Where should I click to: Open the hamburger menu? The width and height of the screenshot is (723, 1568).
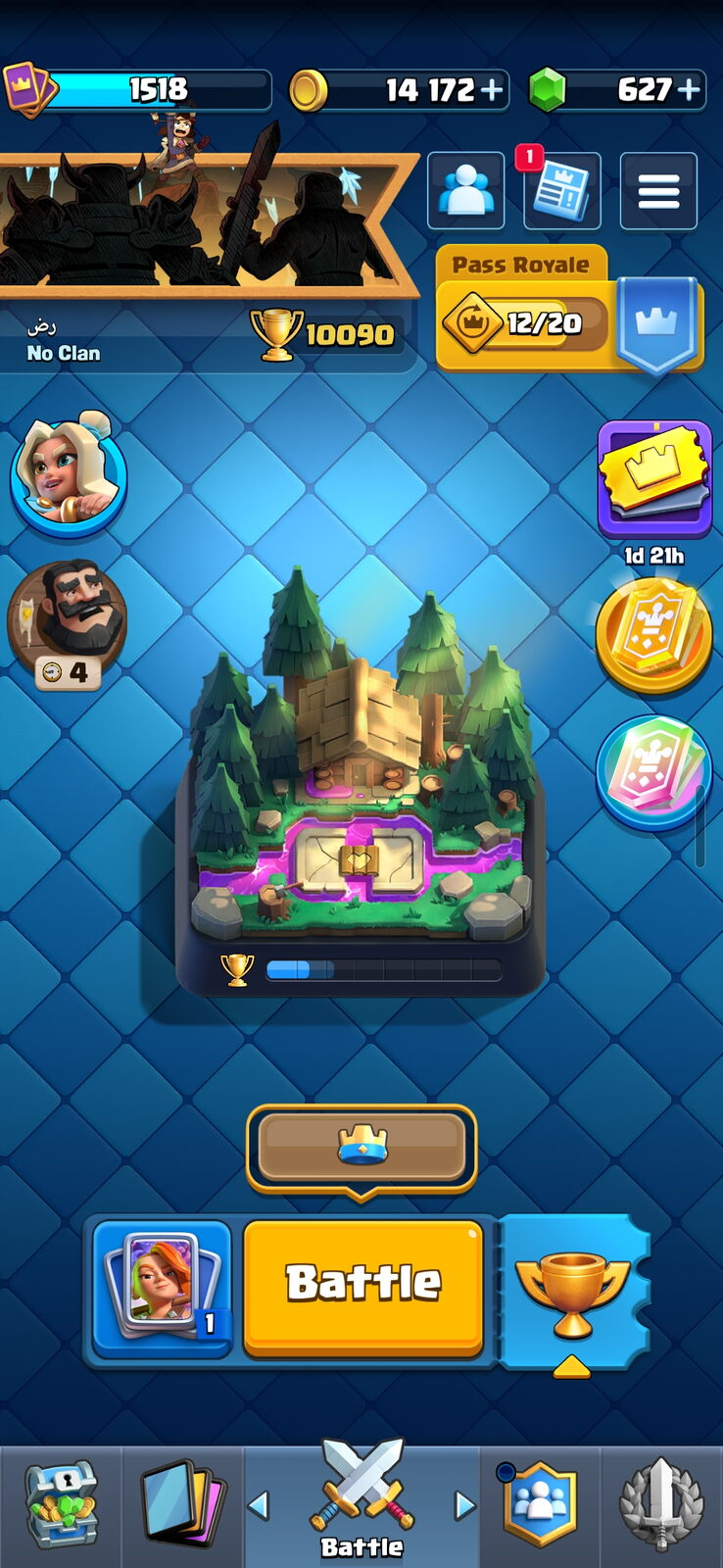[x=658, y=191]
